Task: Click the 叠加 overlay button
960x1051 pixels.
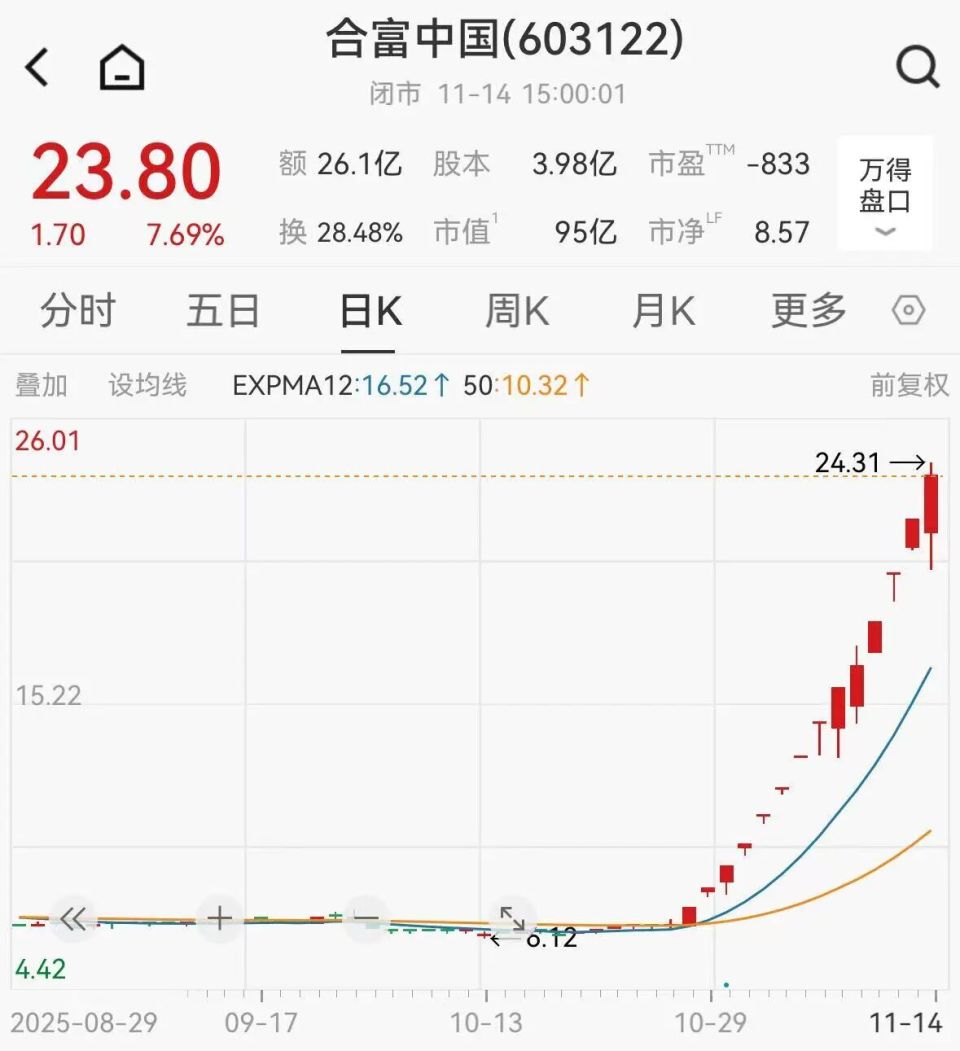Action: 43,386
